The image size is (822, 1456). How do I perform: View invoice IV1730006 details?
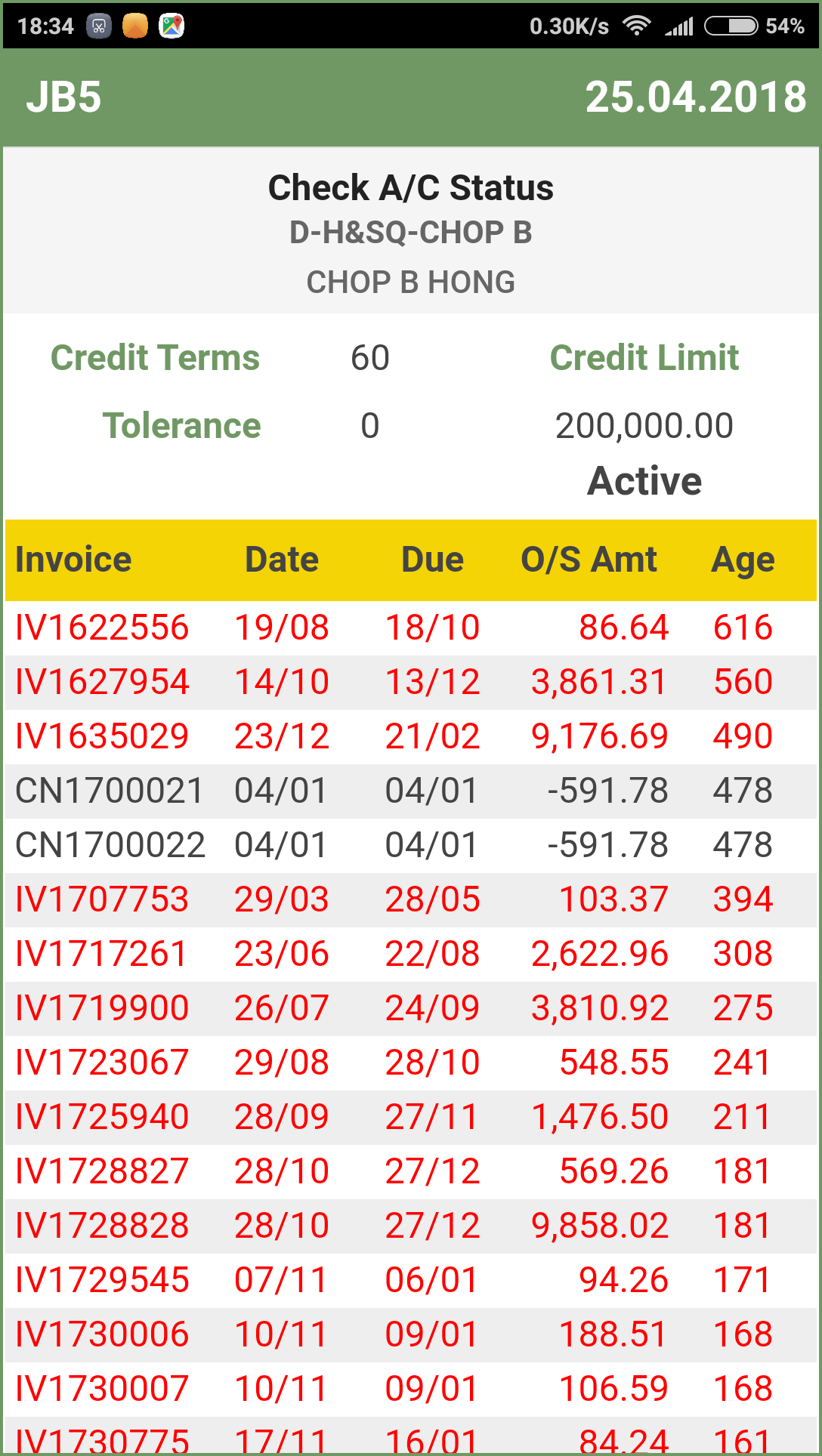coord(411,1335)
